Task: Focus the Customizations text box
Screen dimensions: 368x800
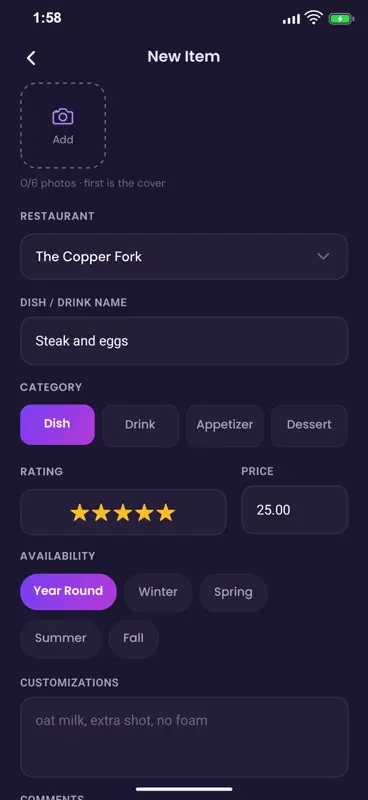Action: (x=184, y=737)
